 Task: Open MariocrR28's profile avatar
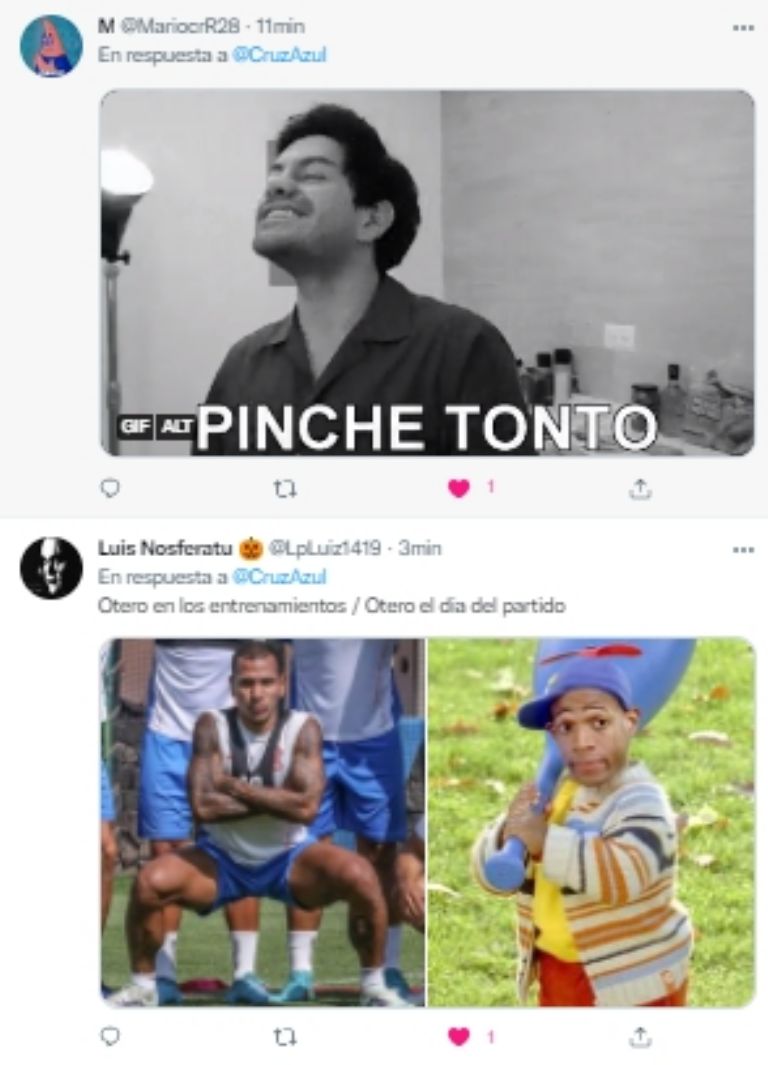[x=50, y=46]
